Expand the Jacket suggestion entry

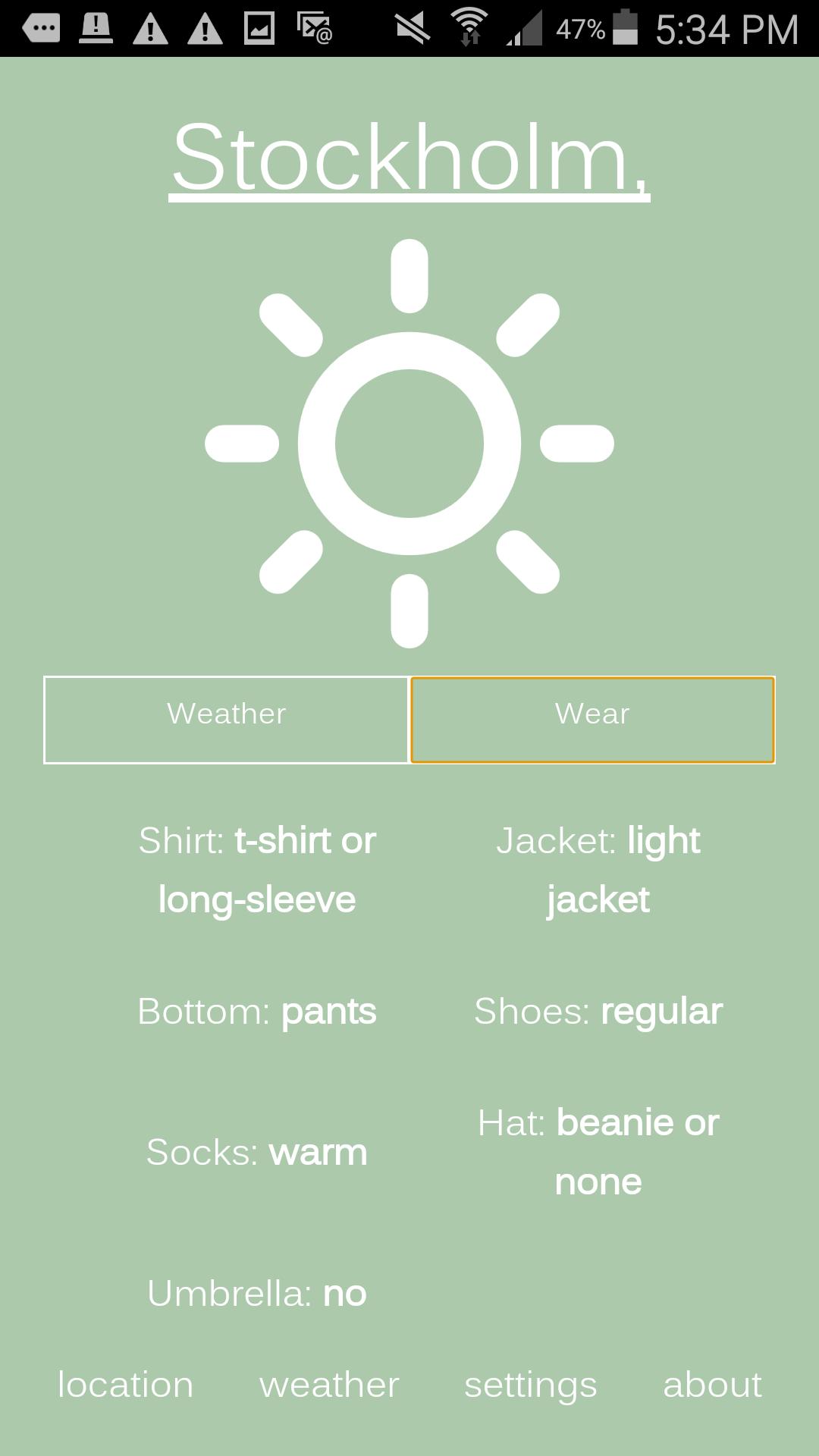[x=599, y=868]
